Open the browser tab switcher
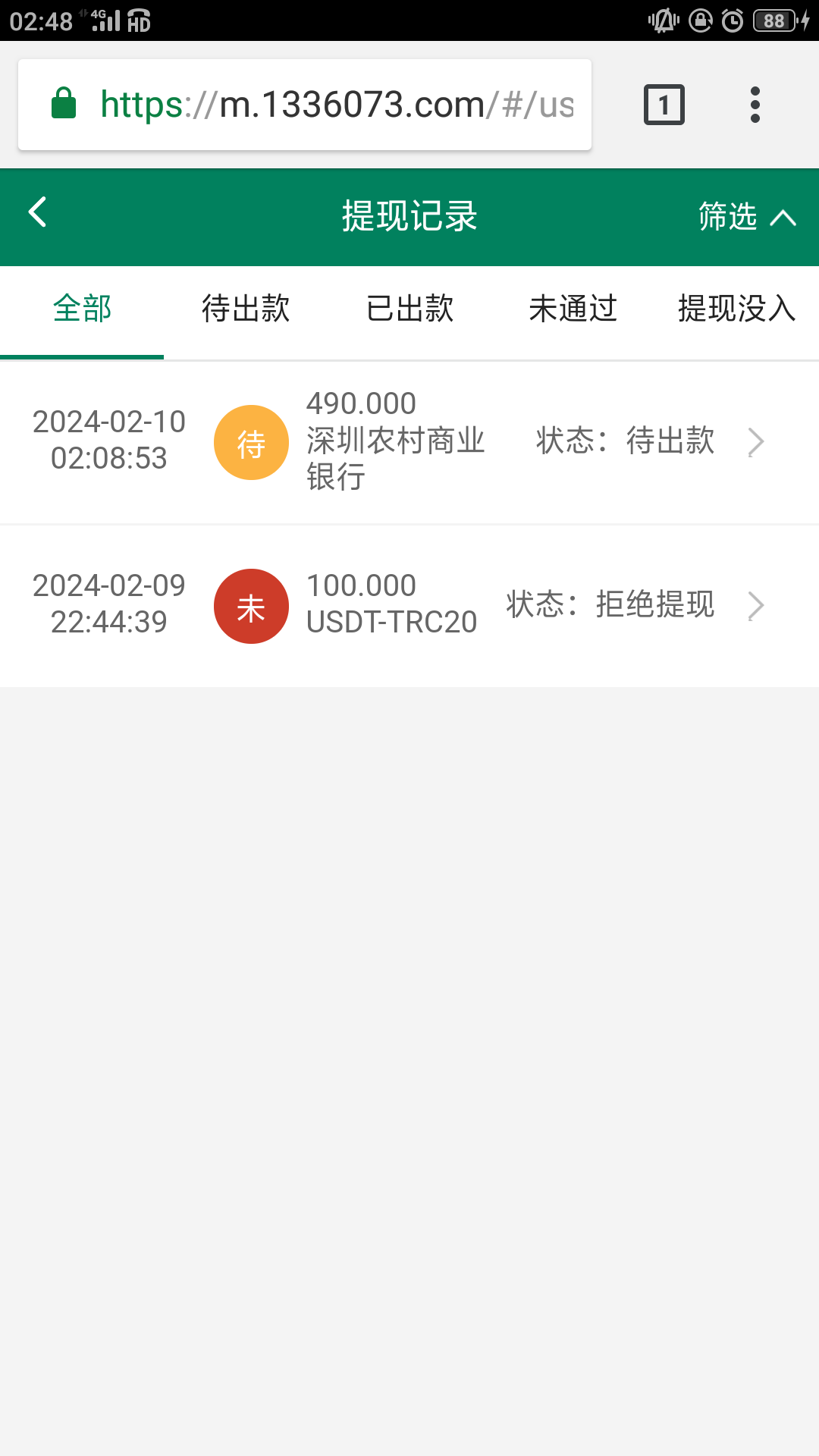The height and width of the screenshot is (1456, 819). click(x=664, y=105)
